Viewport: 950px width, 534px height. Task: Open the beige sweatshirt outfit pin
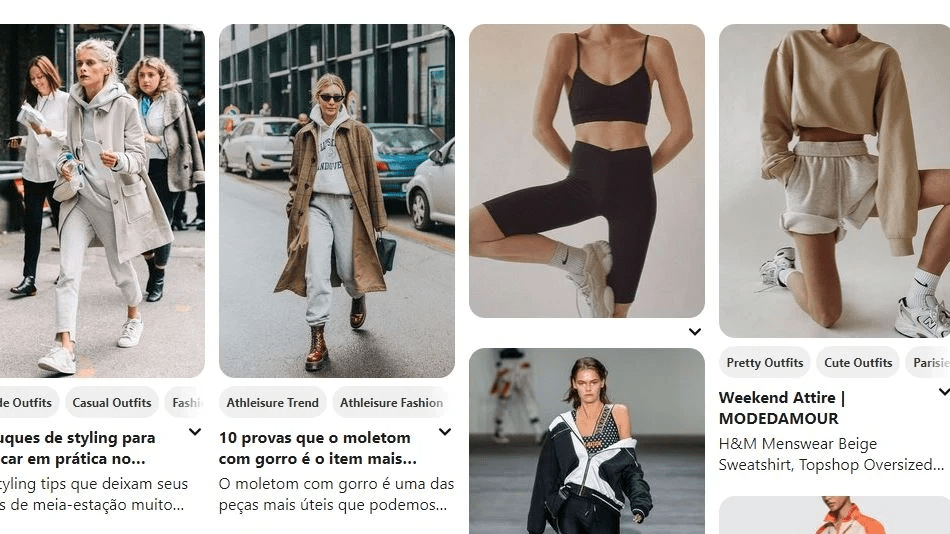[x=834, y=180]
